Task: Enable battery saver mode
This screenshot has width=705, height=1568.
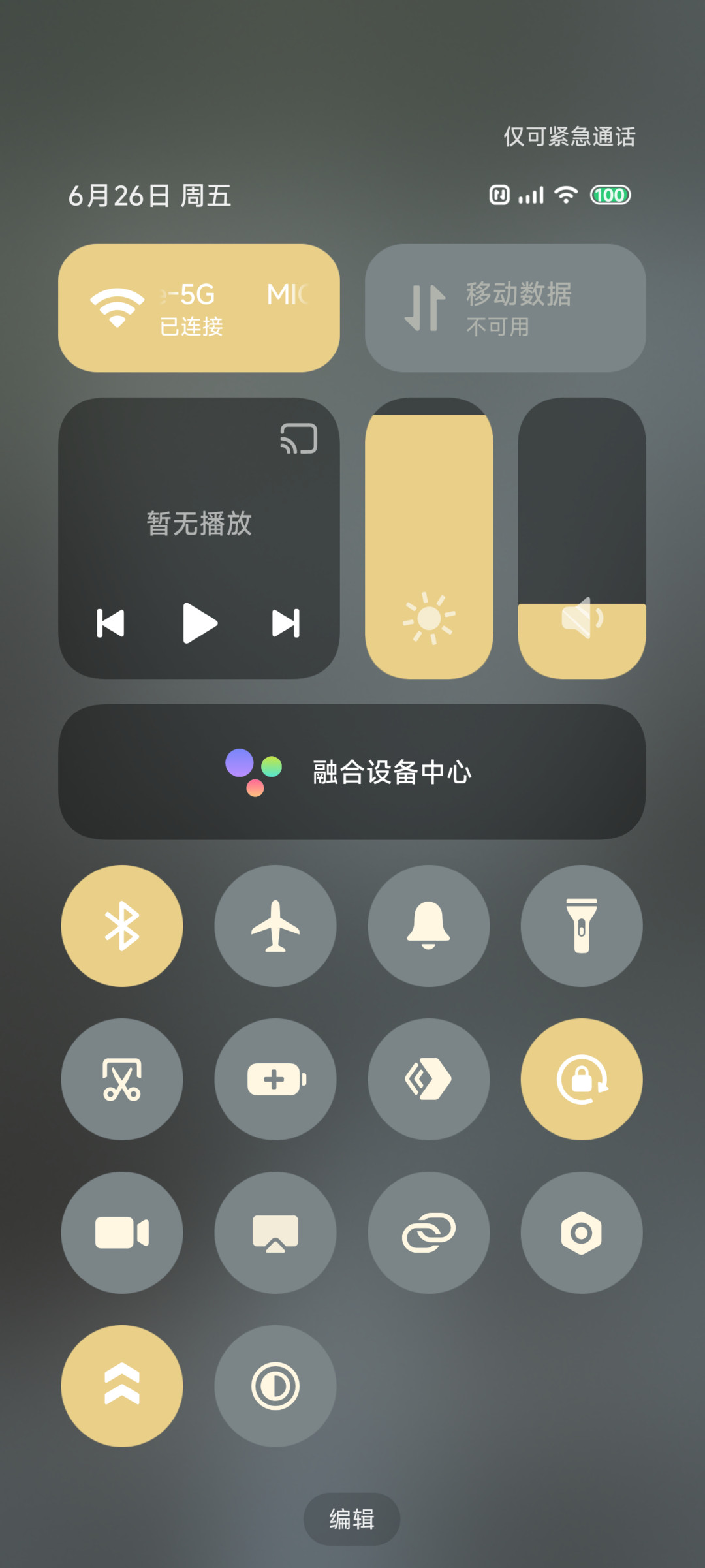Action: coord(275,1079)
